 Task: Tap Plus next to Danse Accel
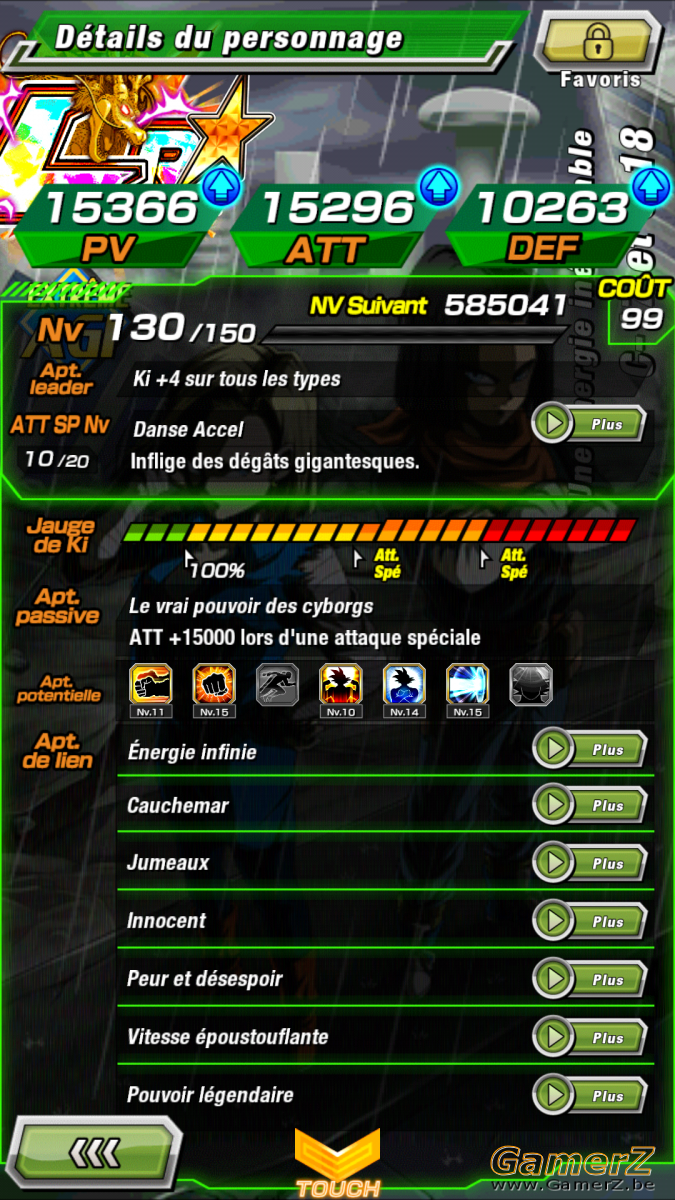589,424
